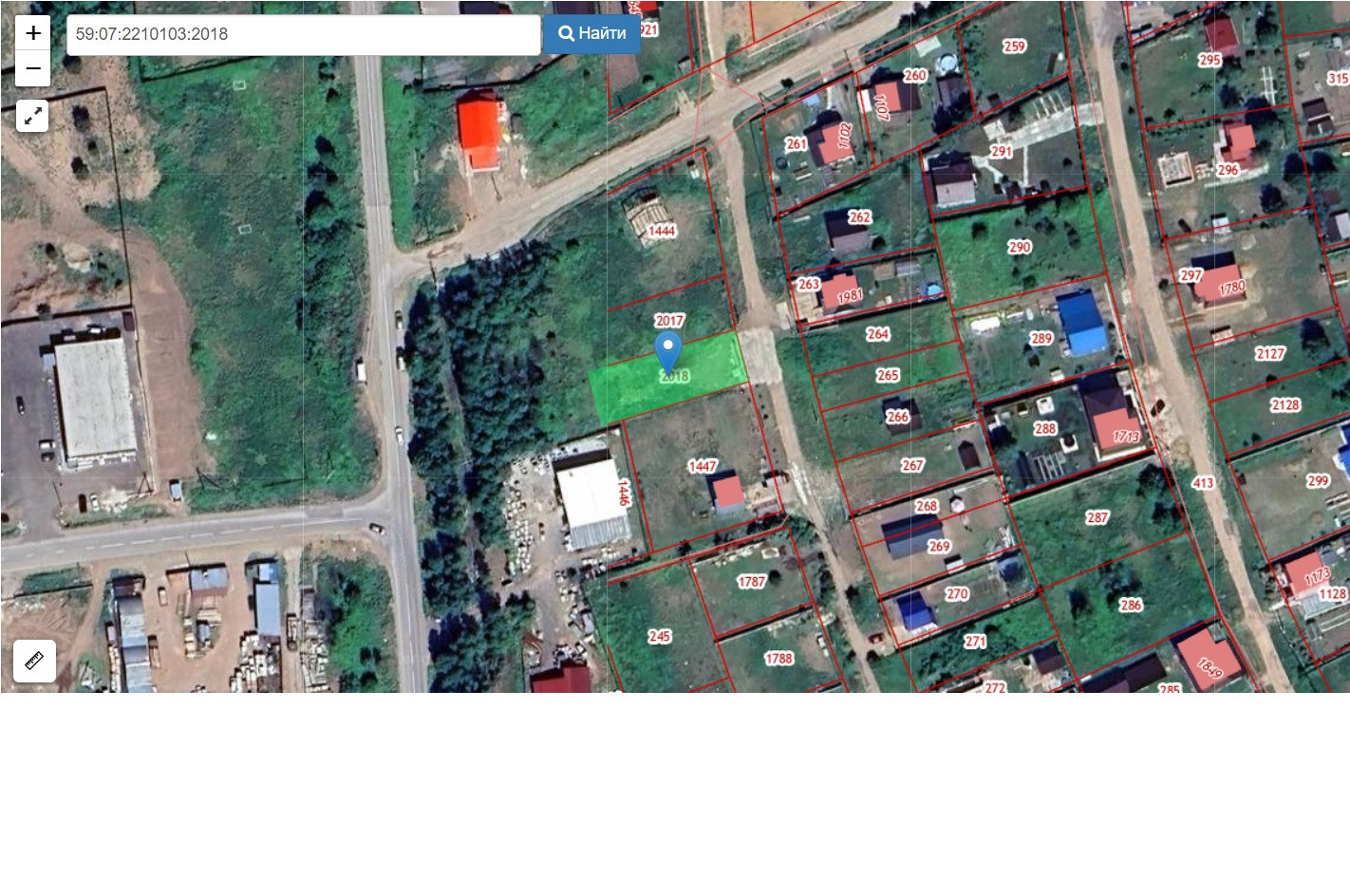Zoom in on the map

pyautogui.click(x=33, y=33)
